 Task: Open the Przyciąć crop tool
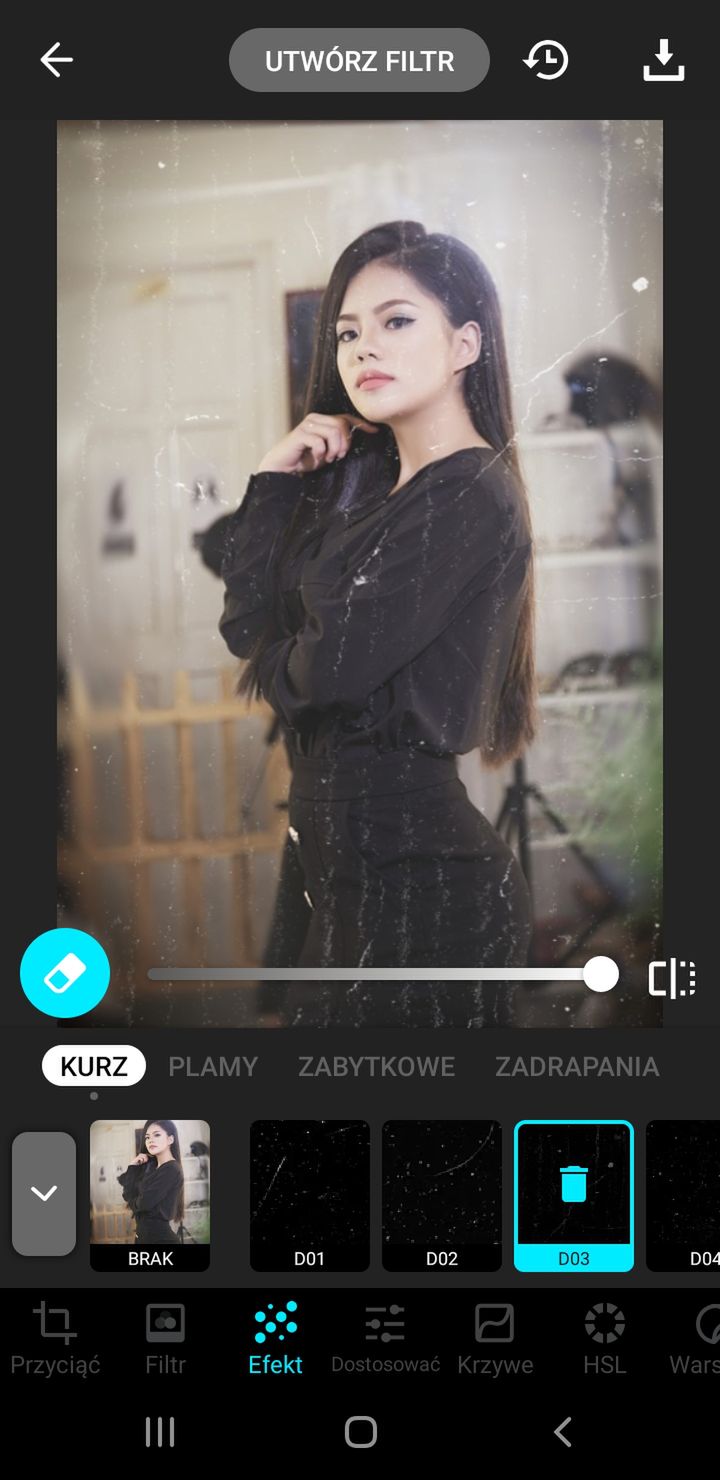tap(55, 1338)
